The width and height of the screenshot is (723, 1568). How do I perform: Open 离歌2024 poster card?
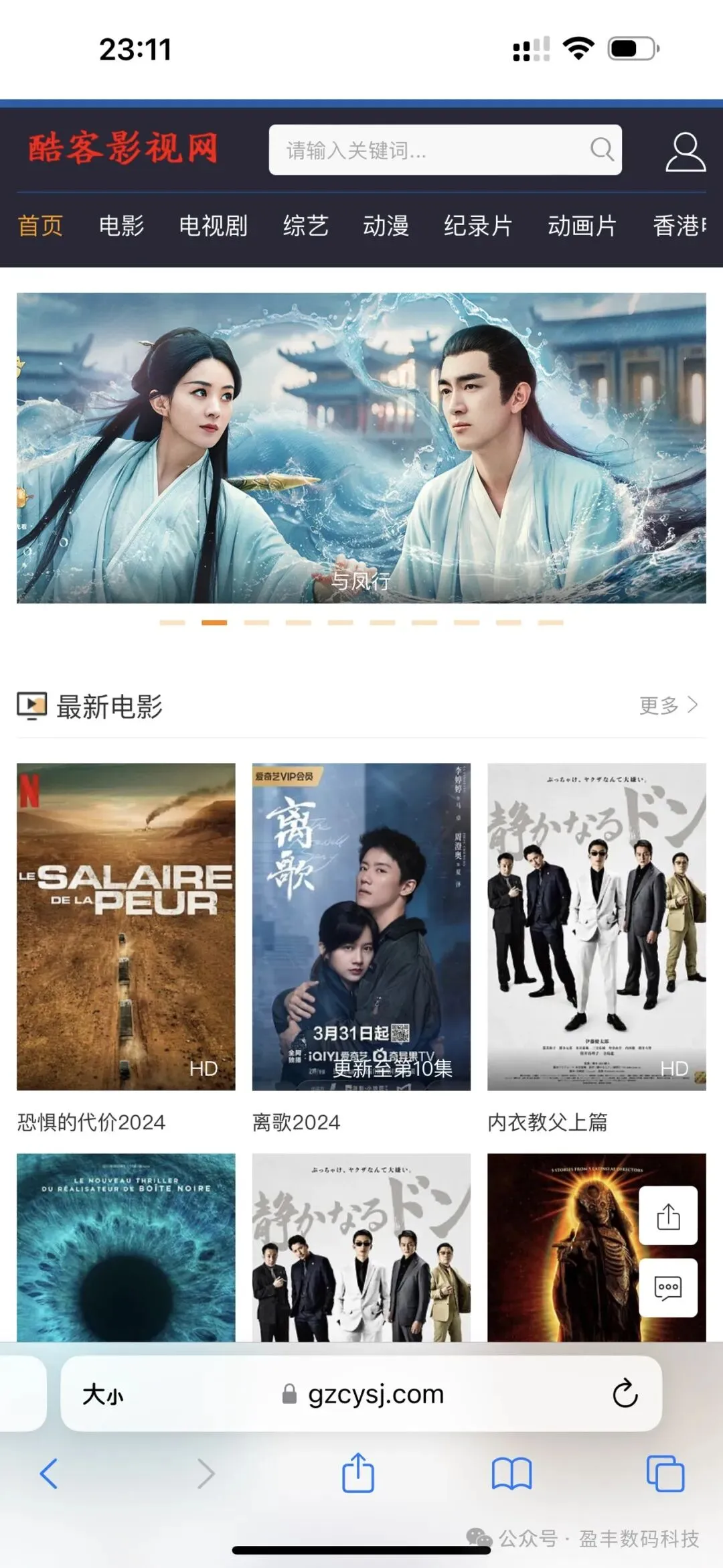361,926
